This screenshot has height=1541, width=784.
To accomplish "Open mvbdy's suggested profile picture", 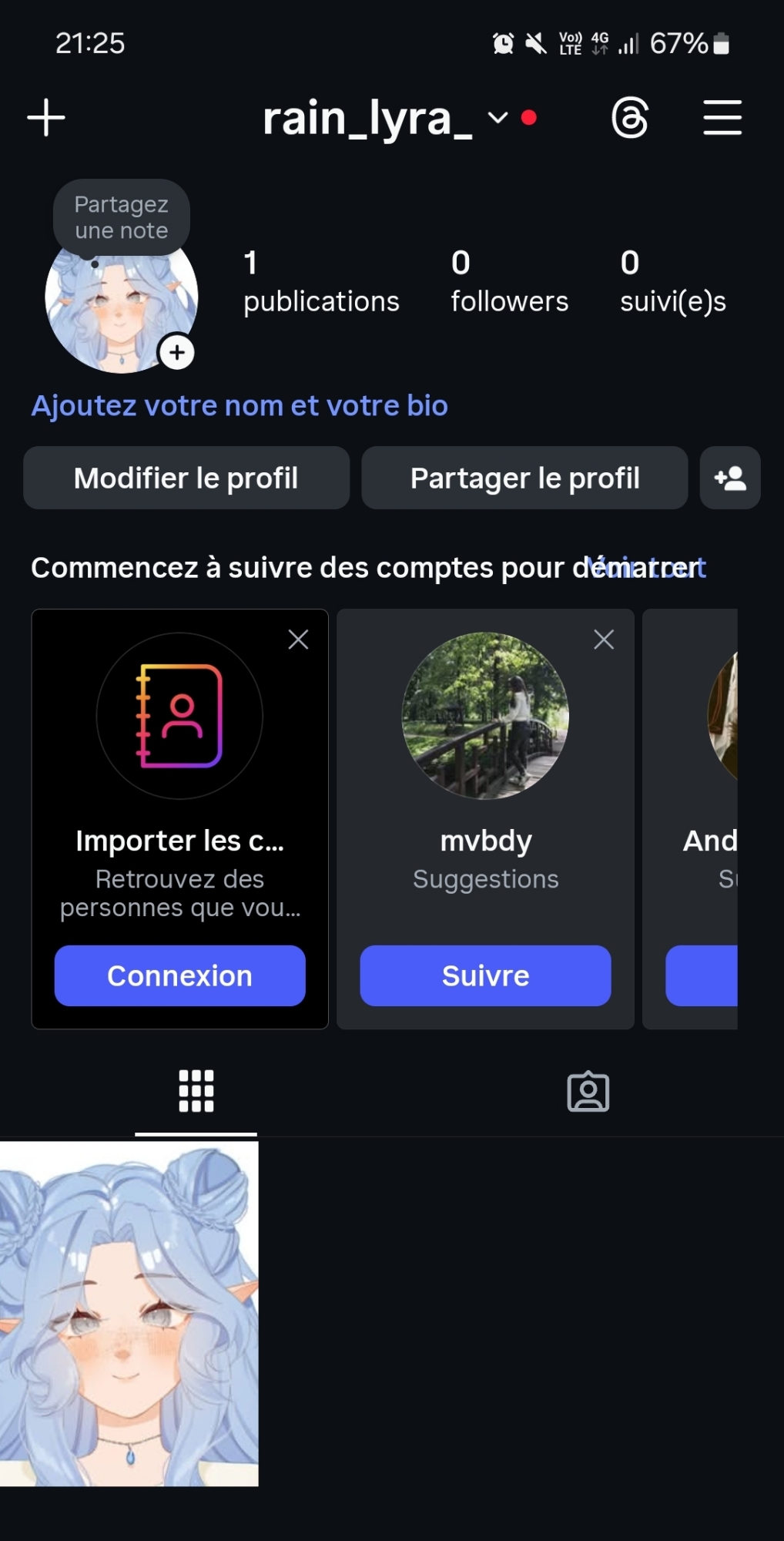I will click(485, 716).
